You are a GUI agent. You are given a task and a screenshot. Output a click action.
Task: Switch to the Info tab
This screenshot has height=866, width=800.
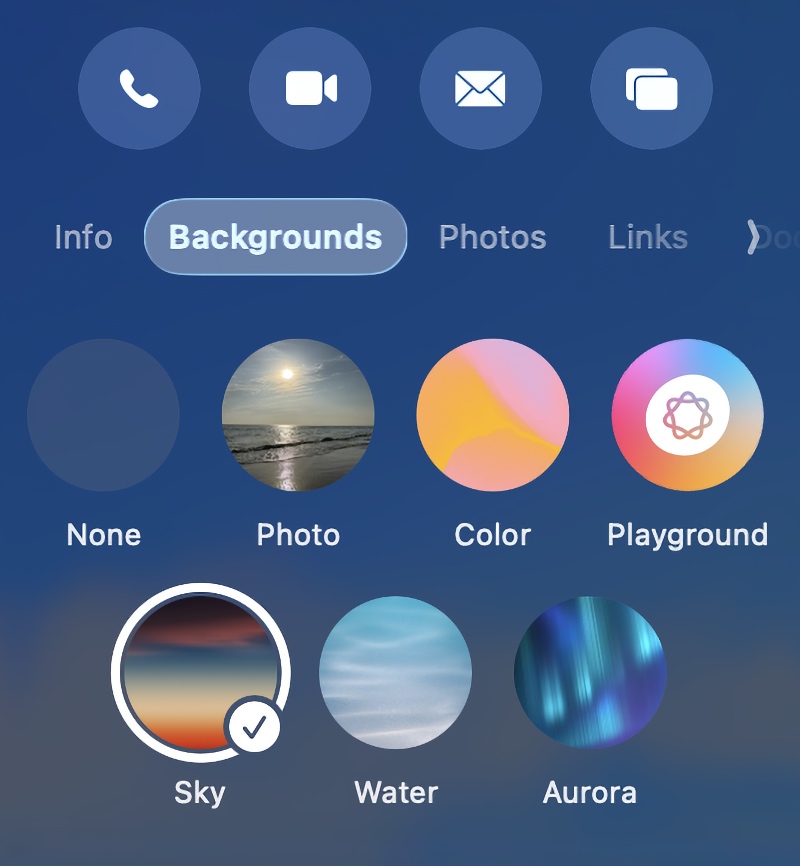click(x=83, y=238)
